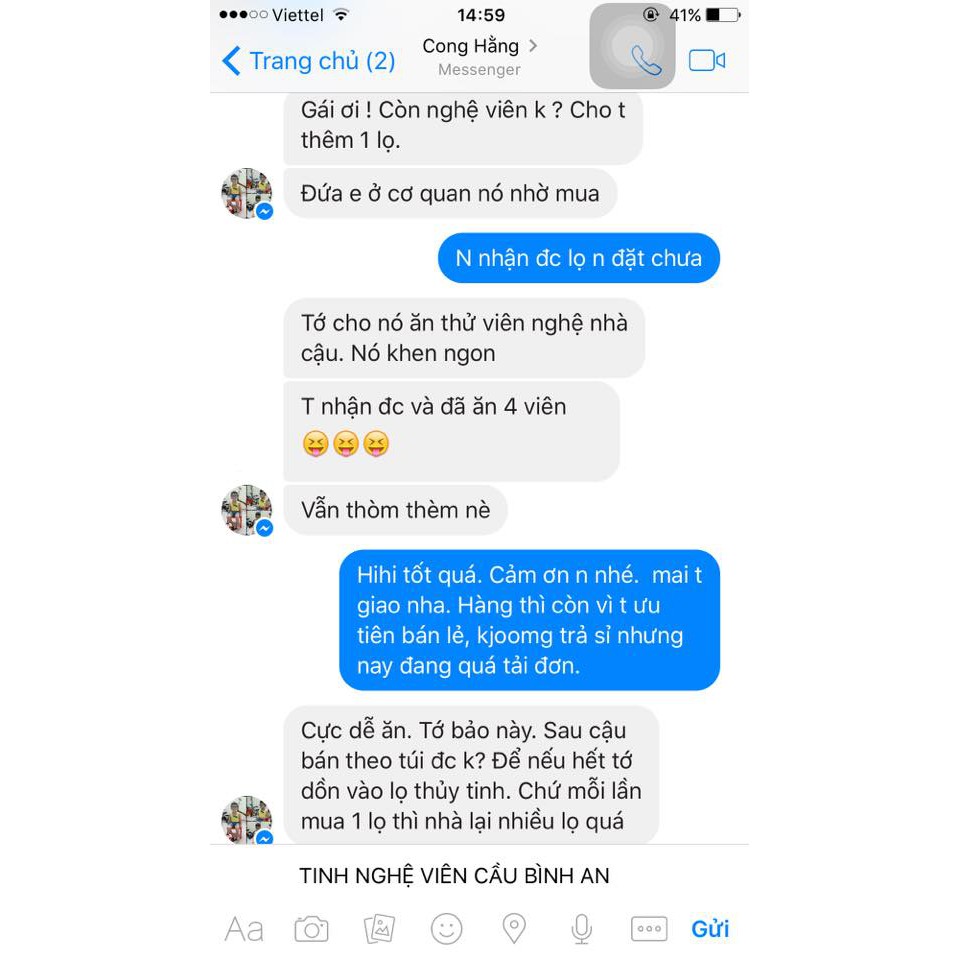Start a video call

pyautogui.click(x=707, y=61)
